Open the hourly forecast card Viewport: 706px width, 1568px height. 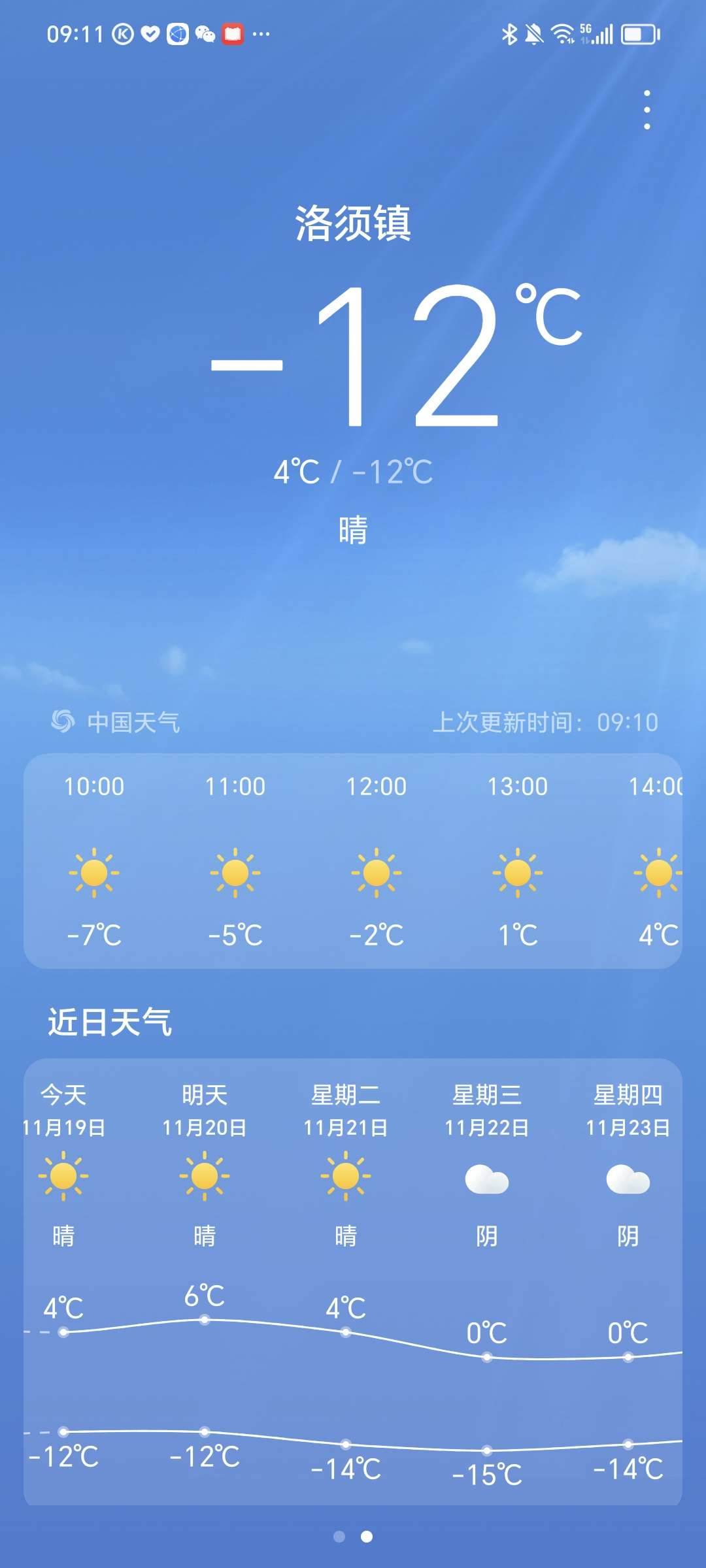click(353, 861)
